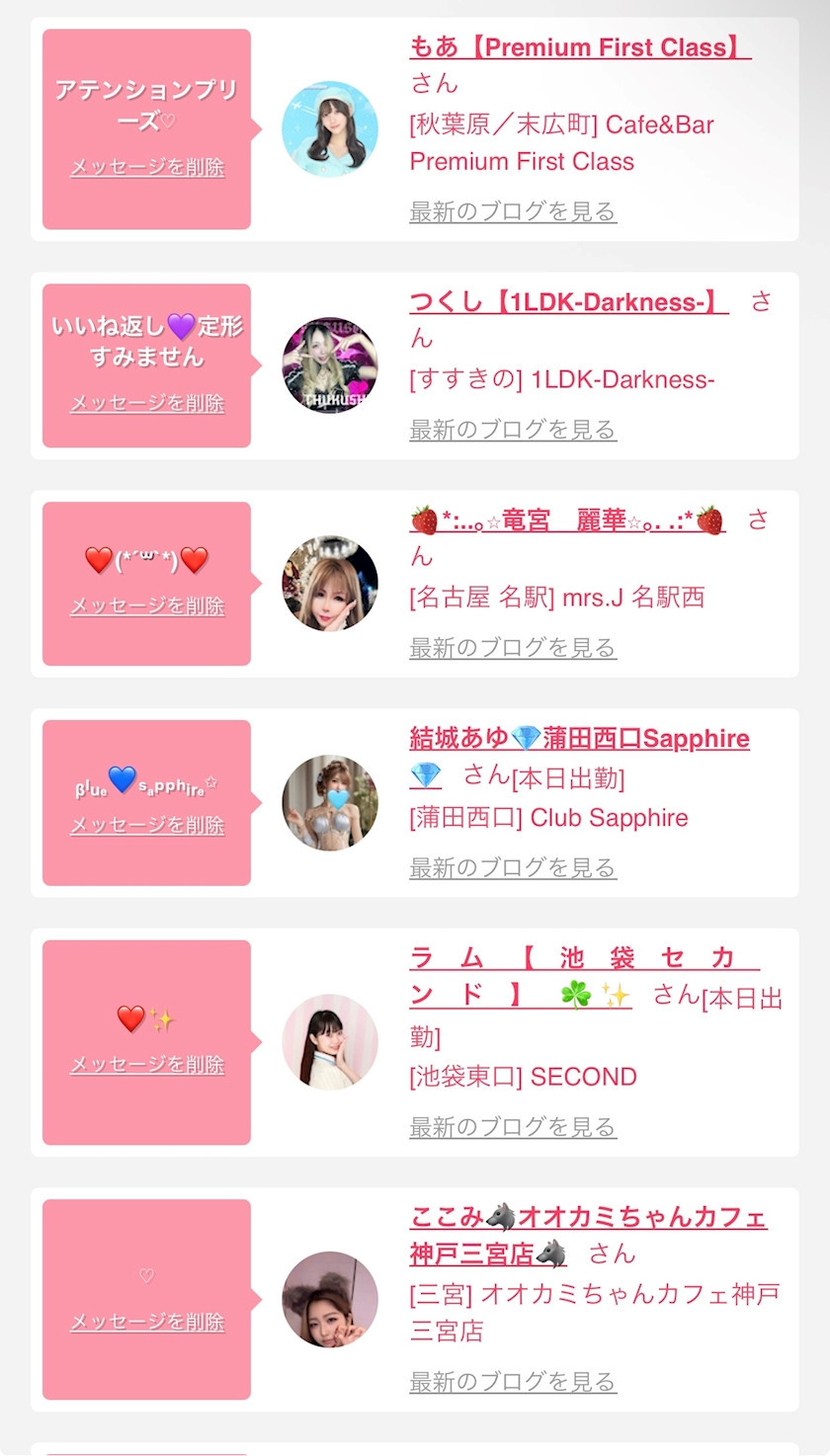Open 竜宮 麗華 profile link
The height and width of the screenshot is (1456, 830).
tap(567, 521)
